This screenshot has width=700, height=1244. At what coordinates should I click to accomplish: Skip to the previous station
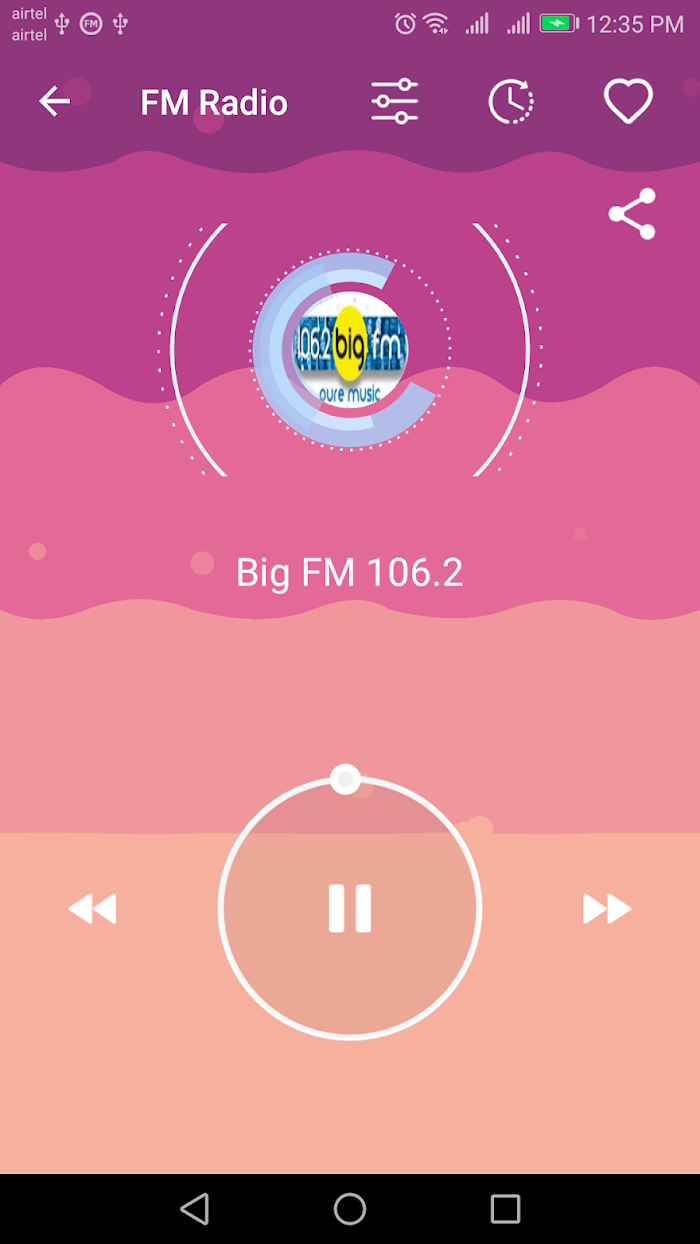point(92,909)
